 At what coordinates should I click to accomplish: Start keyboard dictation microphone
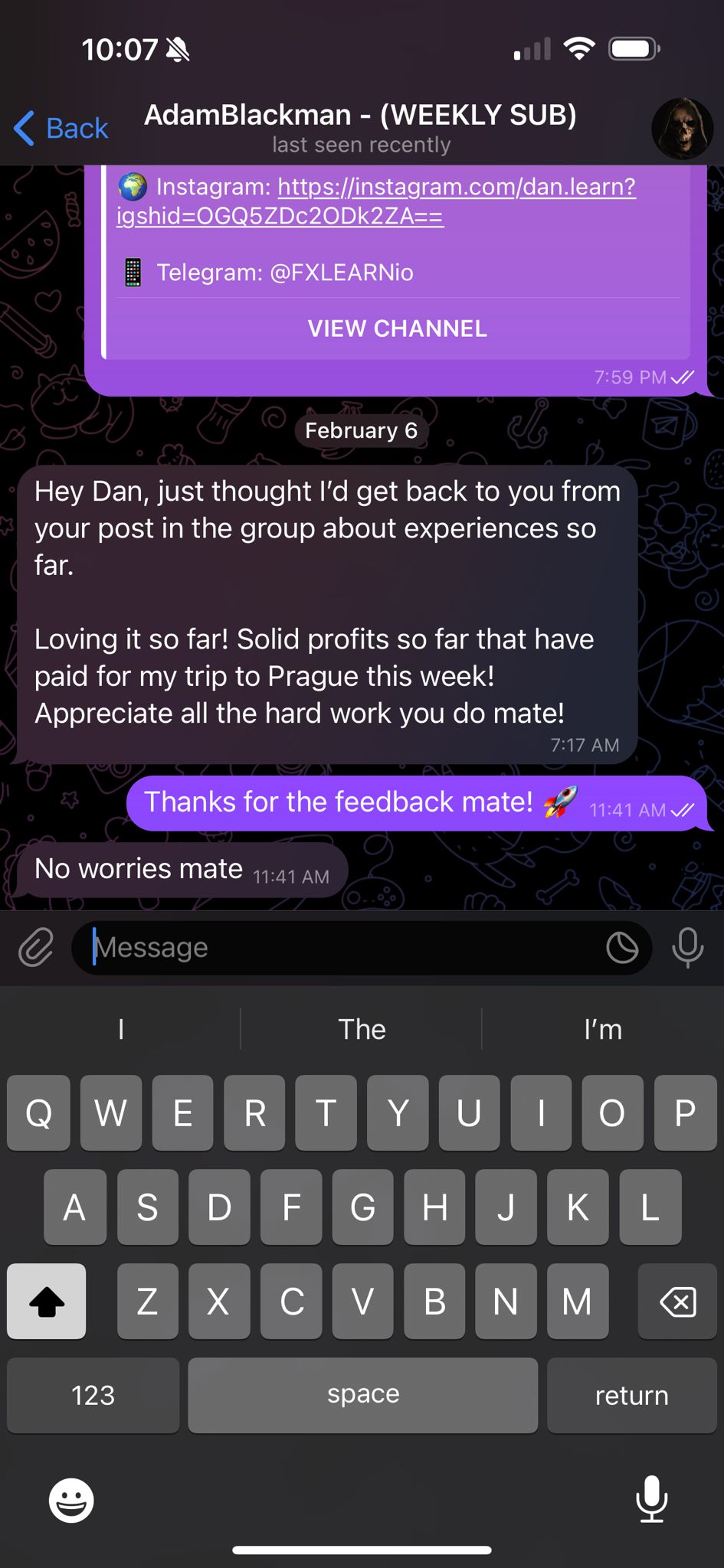651,1500
